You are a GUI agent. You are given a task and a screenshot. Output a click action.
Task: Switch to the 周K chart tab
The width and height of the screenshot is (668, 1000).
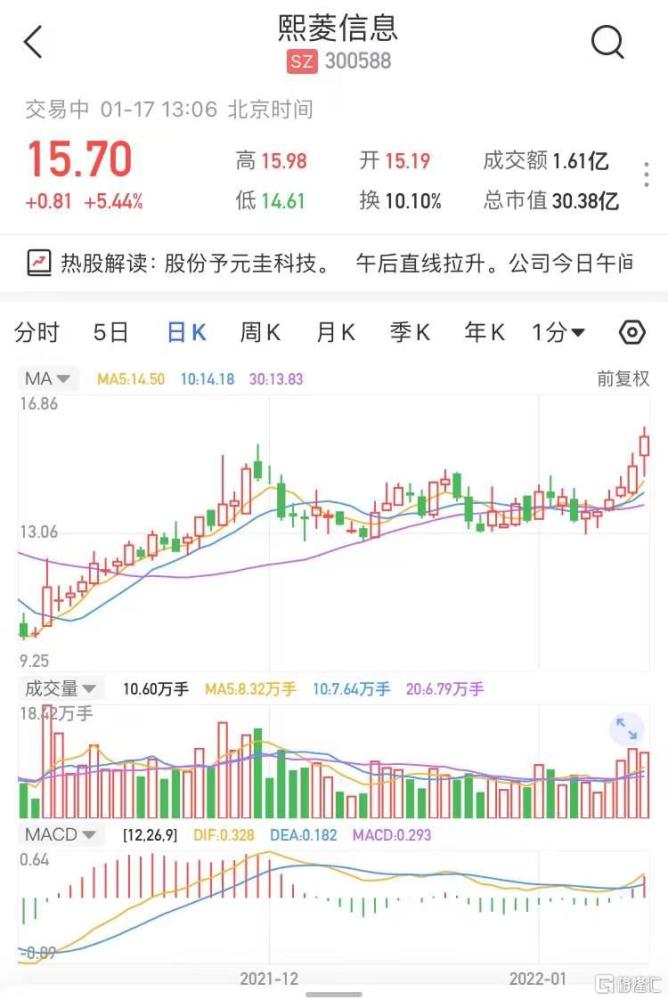pyautogui.click(x=260, y=333)
